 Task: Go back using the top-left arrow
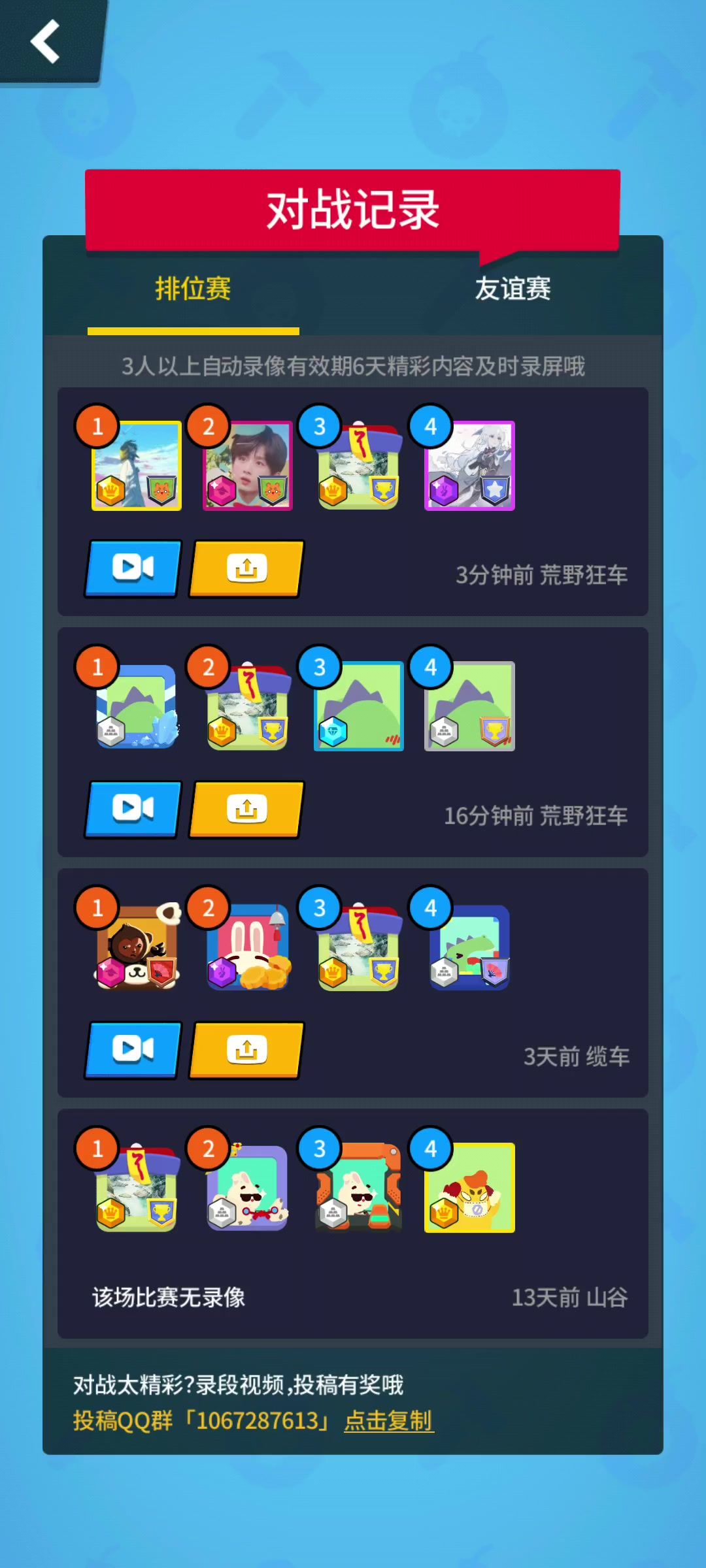click(x=46, y=41)
